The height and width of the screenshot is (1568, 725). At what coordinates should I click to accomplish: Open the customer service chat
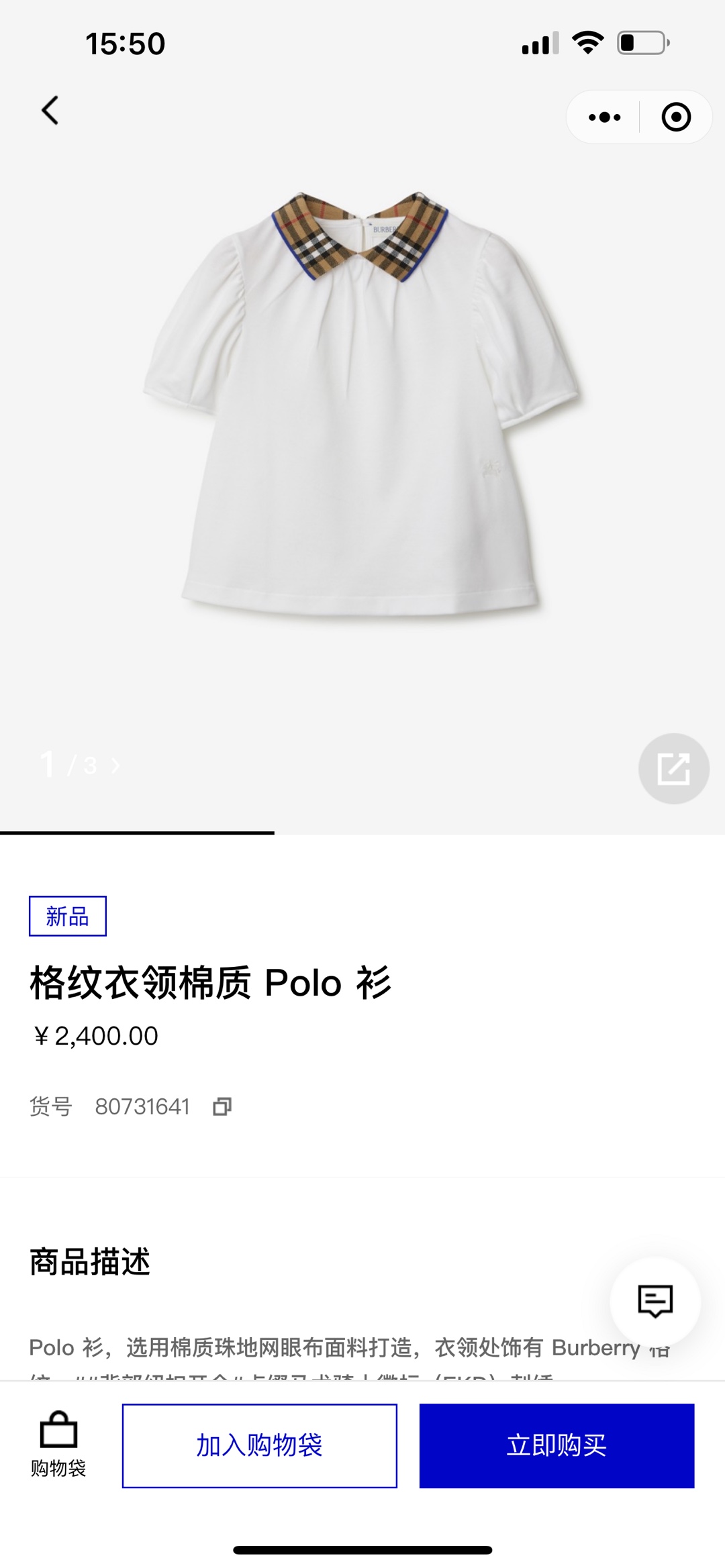point(655,1302)
